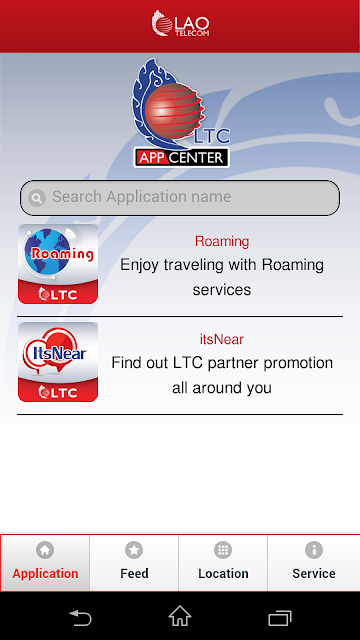Tap the system back button
Viewport: 360px width, 640px height.
(x=80, y=616)
